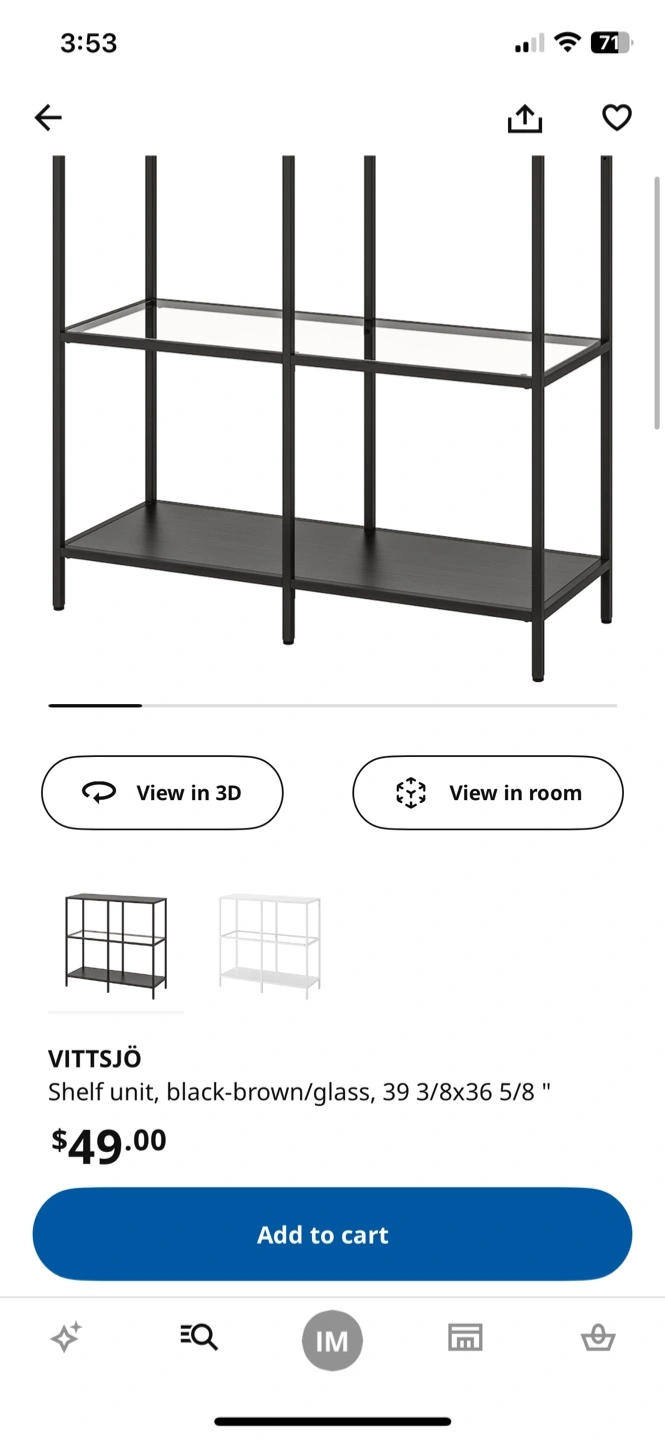Go back using the top-left arrow
Screen dimensions: 665x1440
(48, 118)
